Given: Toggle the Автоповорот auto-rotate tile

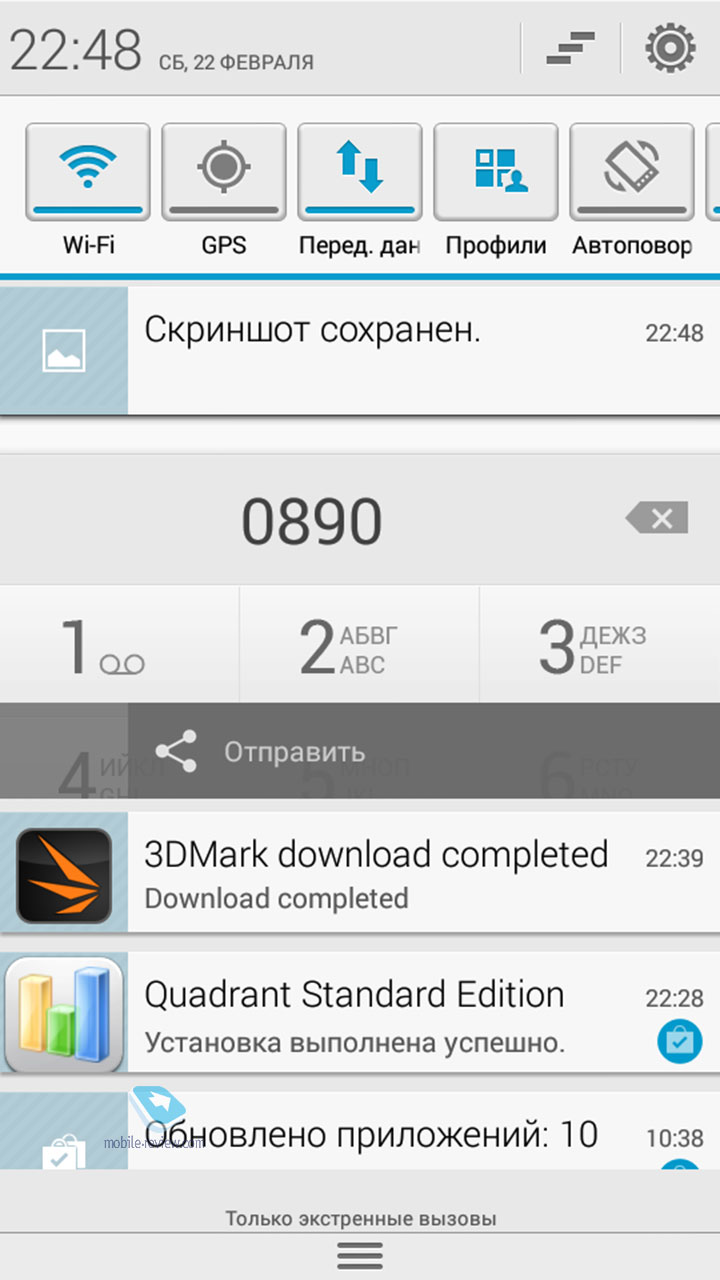Looking at the screenshot, I should (x=632, y=171).
